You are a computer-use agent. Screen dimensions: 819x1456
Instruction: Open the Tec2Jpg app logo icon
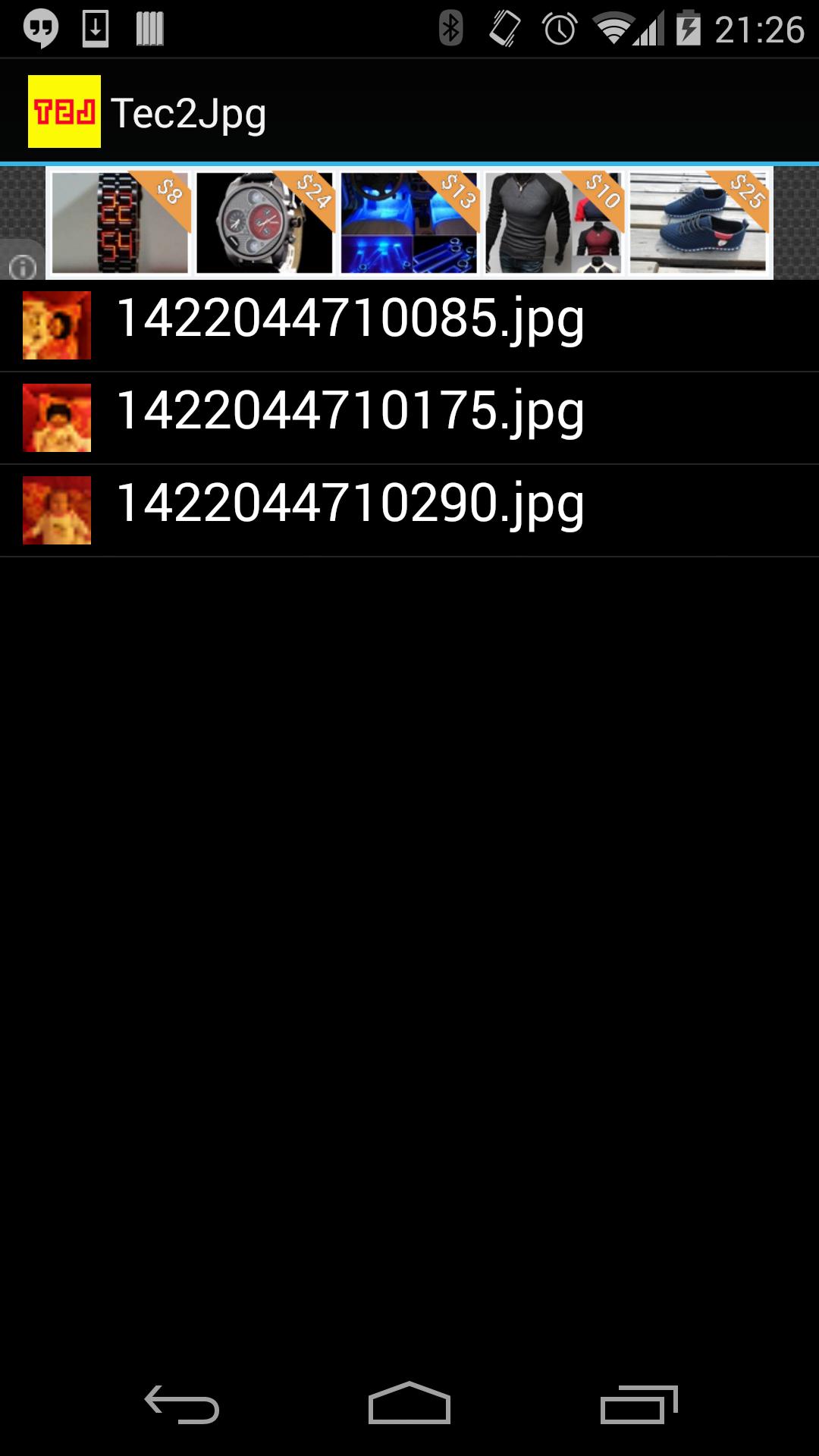[64, 109]
